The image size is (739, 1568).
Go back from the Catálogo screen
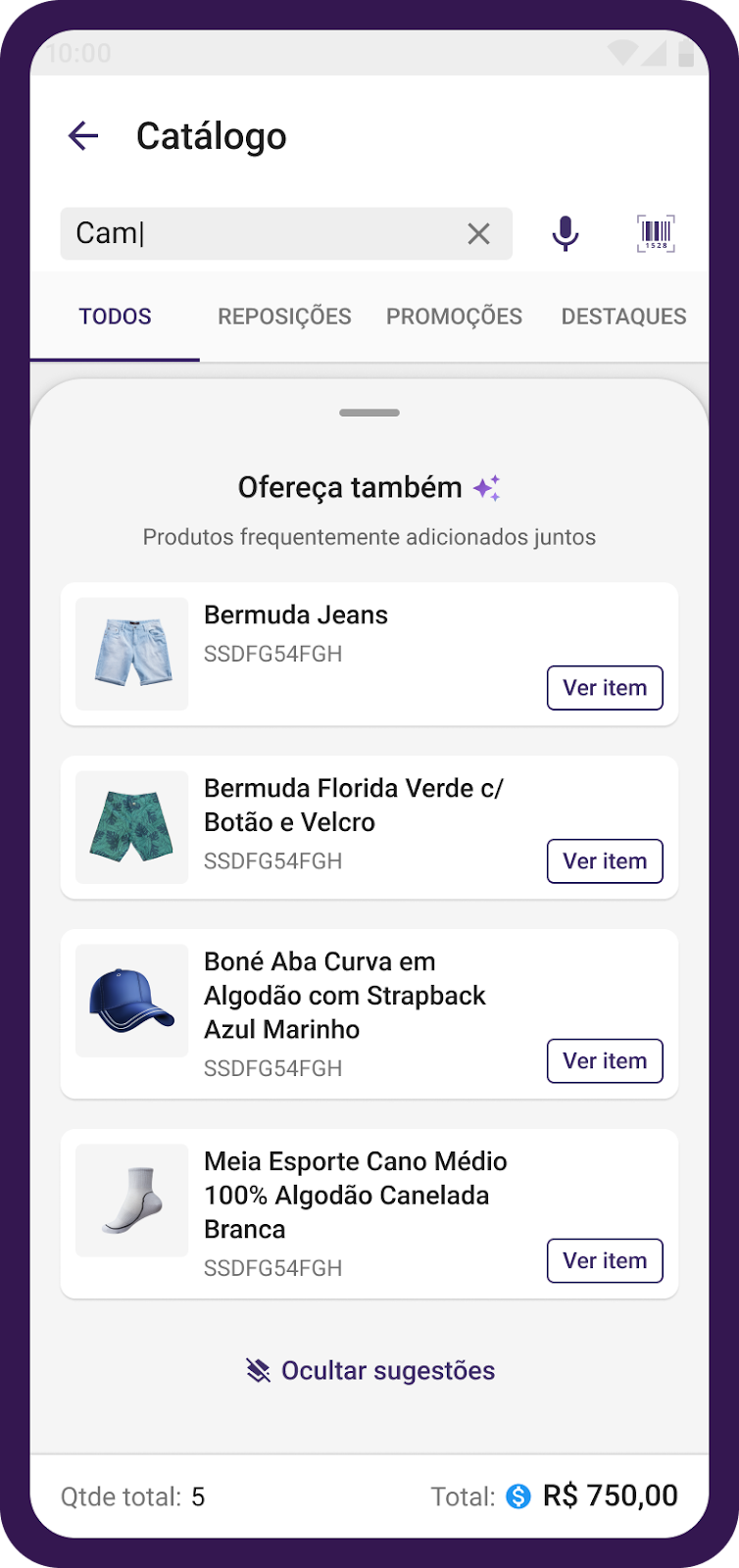point(84,136)
